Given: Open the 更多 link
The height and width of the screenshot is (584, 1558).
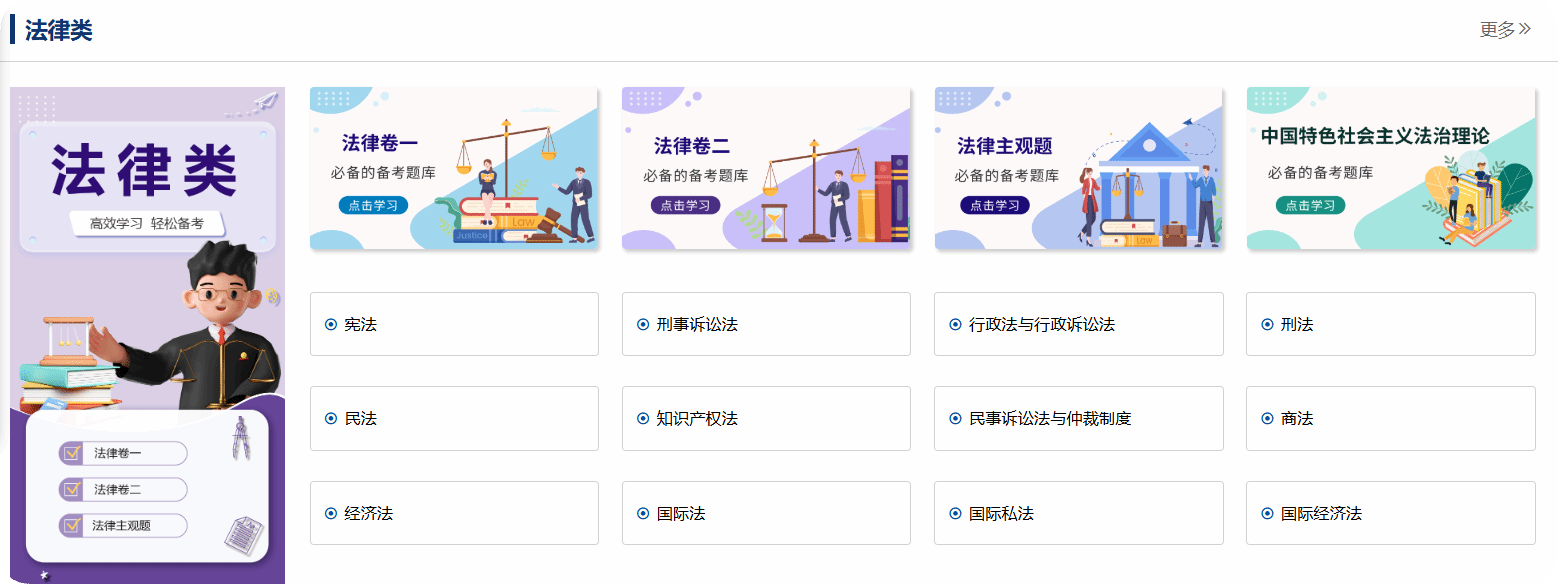Looking at the screenshot, I should click(1505, 30).
